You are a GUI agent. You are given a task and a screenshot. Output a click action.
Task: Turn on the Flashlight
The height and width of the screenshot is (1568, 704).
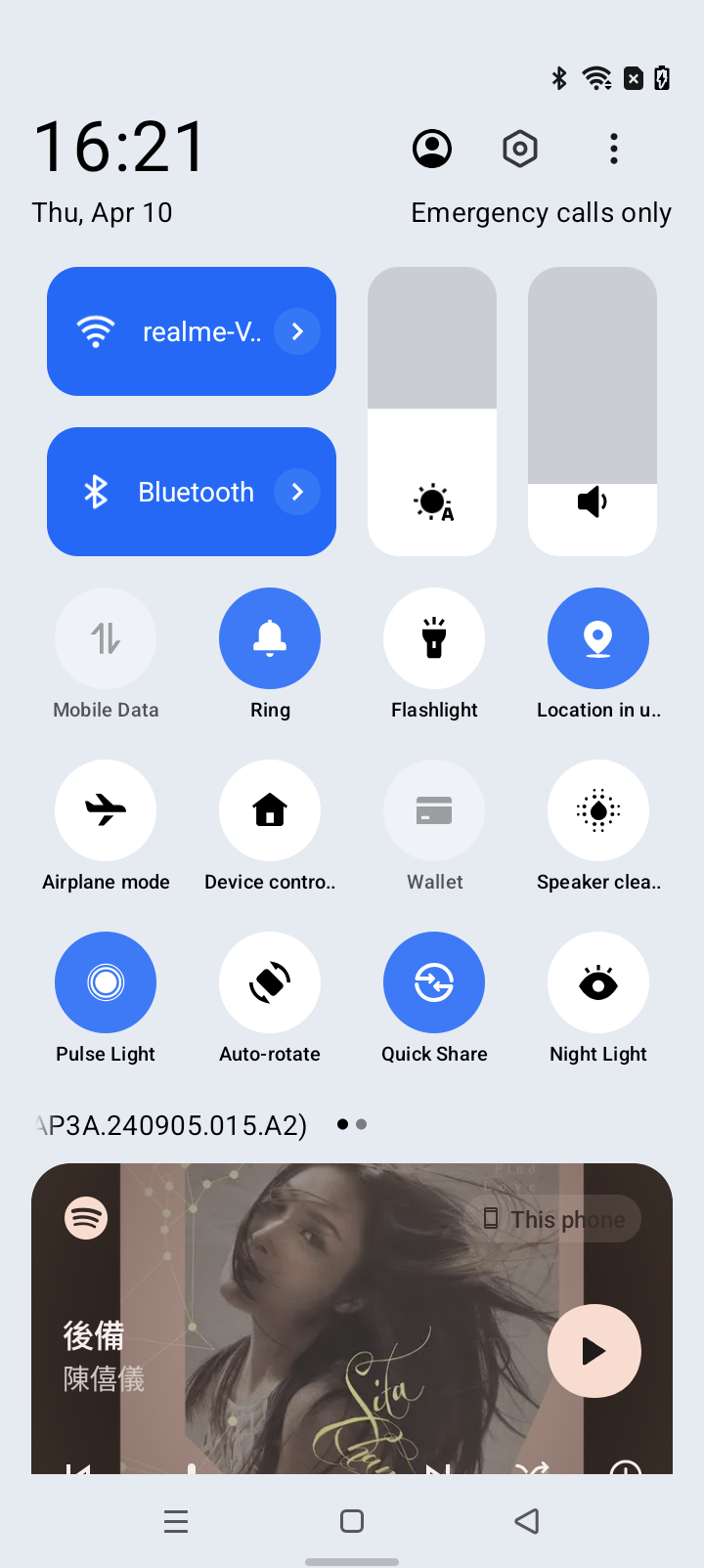pos(434,638)
